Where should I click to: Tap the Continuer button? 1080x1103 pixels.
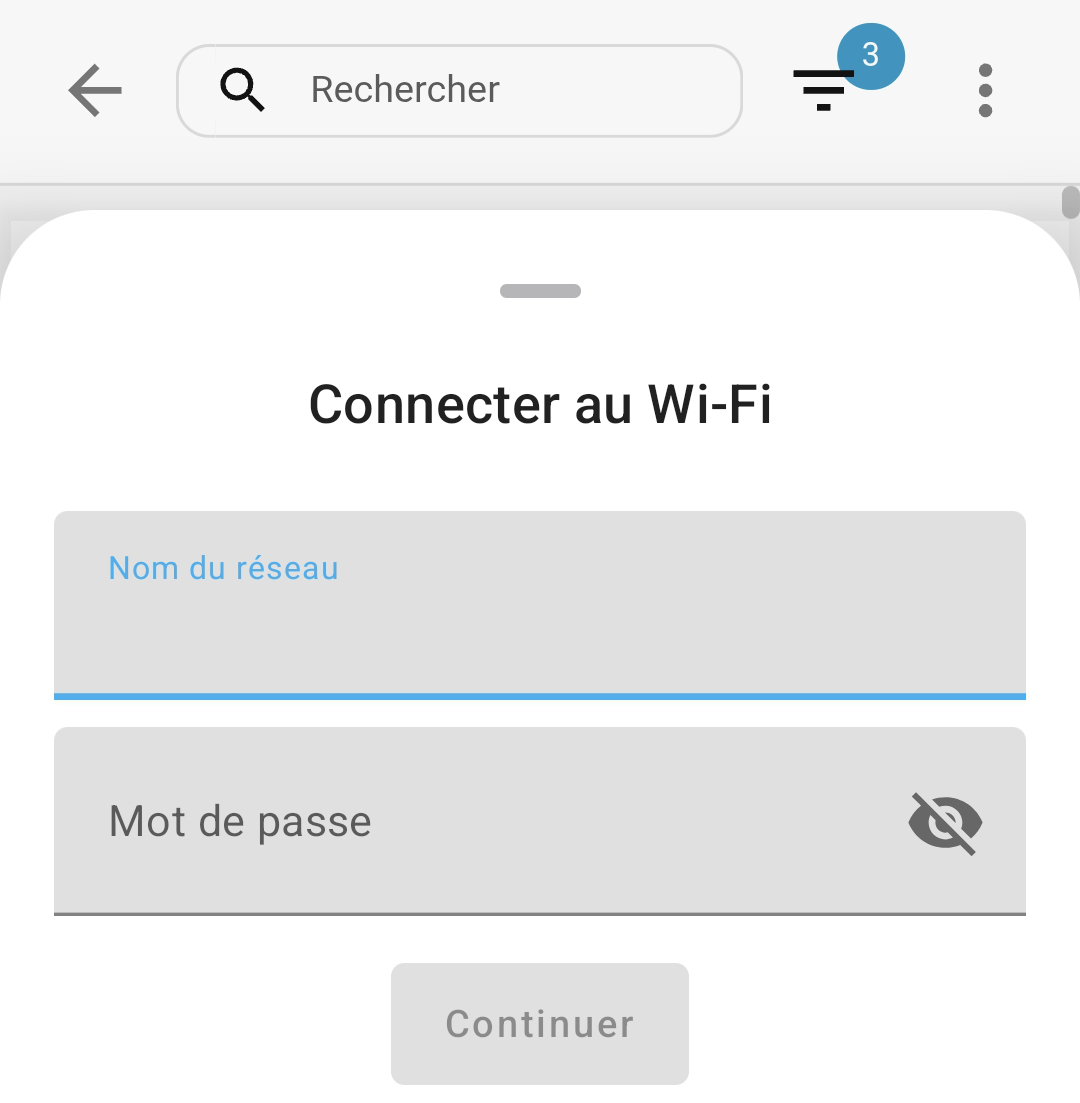tap(540, 1024)
